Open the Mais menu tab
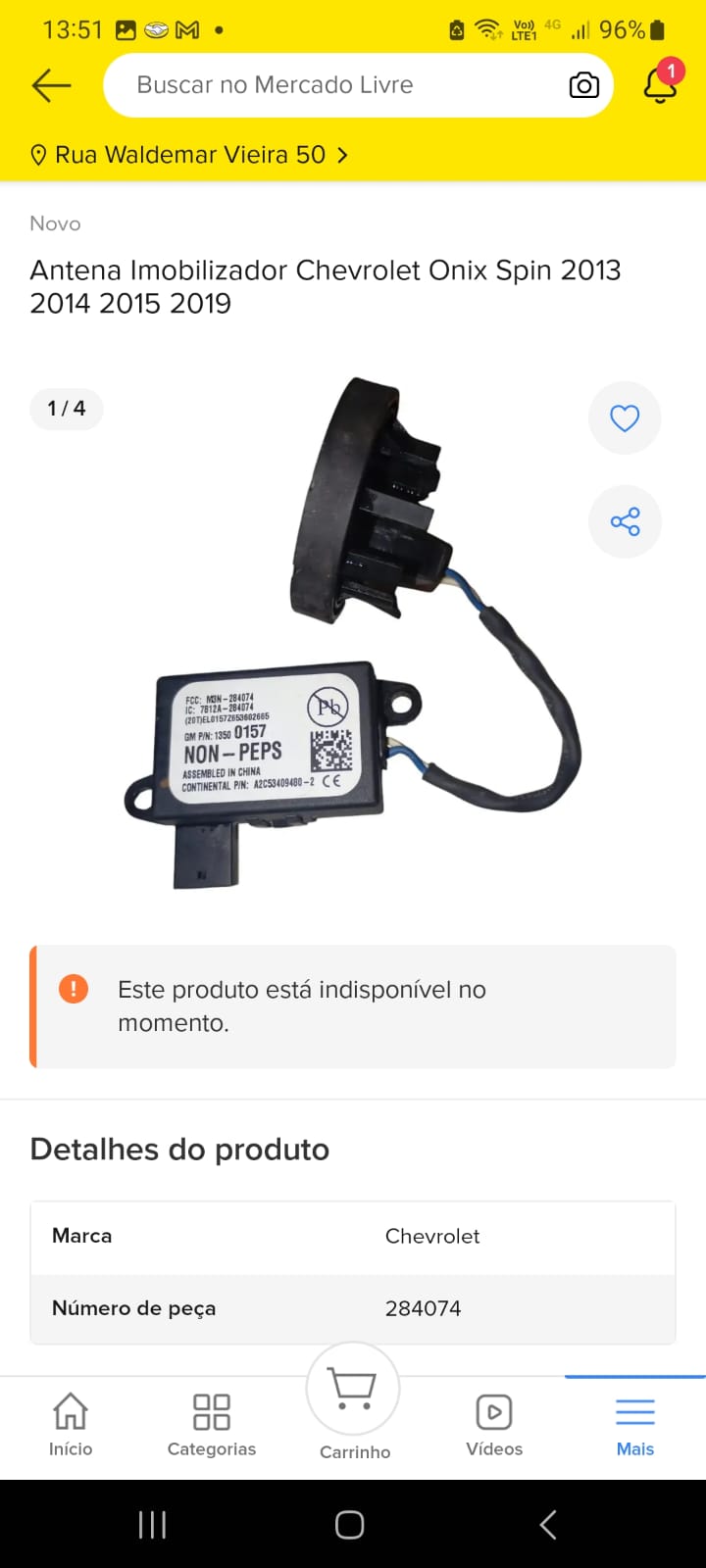The height and width of the screenshot is (1568, 706). [x=635, y=1425]
